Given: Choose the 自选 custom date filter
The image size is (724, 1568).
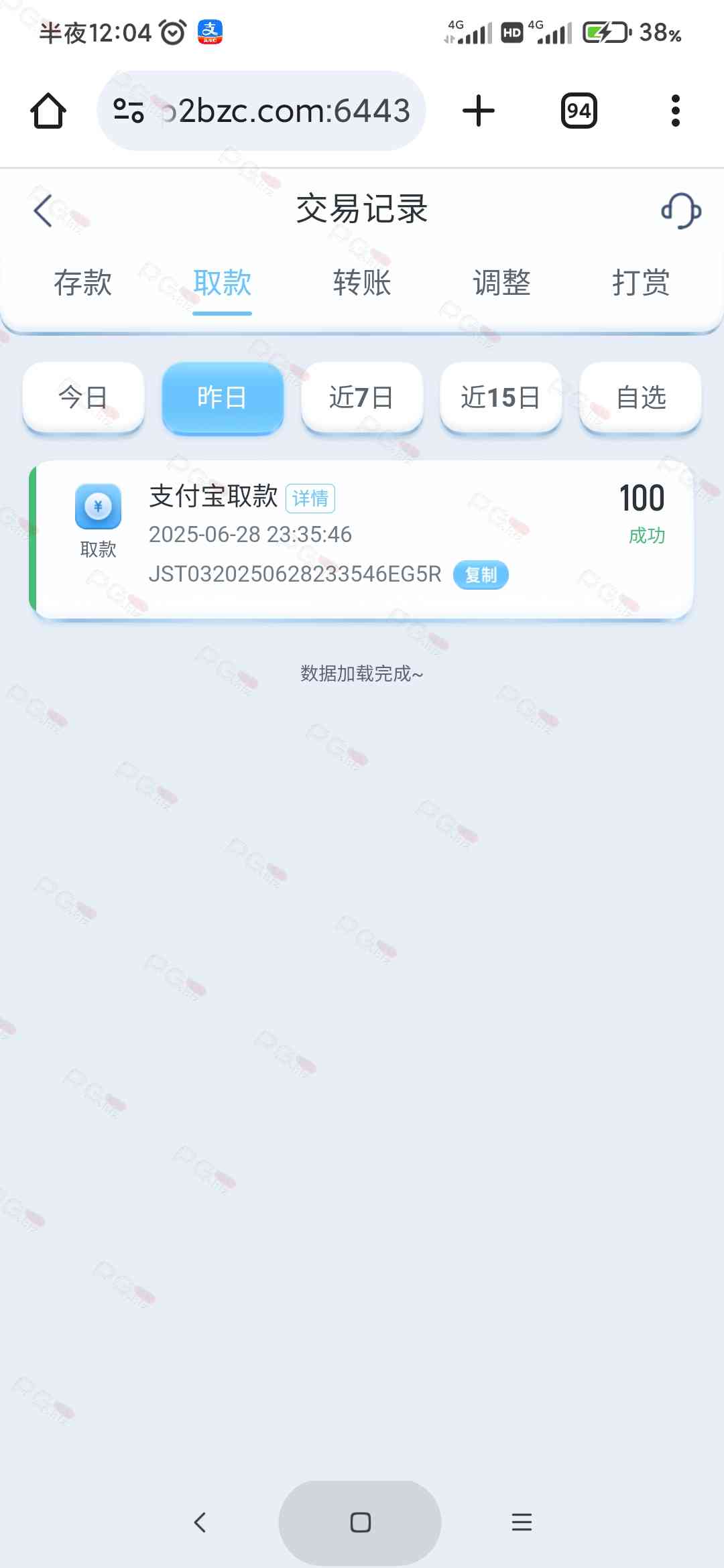Looking at the screenshot, I should tap(640, 397).
